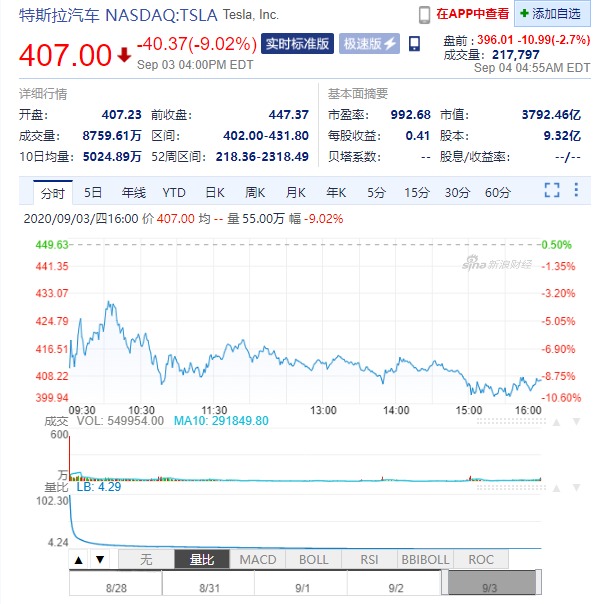This screenshot has width=606, height=604.
Task: Switch to 年线 chart tab
Action: coord(134,192)
